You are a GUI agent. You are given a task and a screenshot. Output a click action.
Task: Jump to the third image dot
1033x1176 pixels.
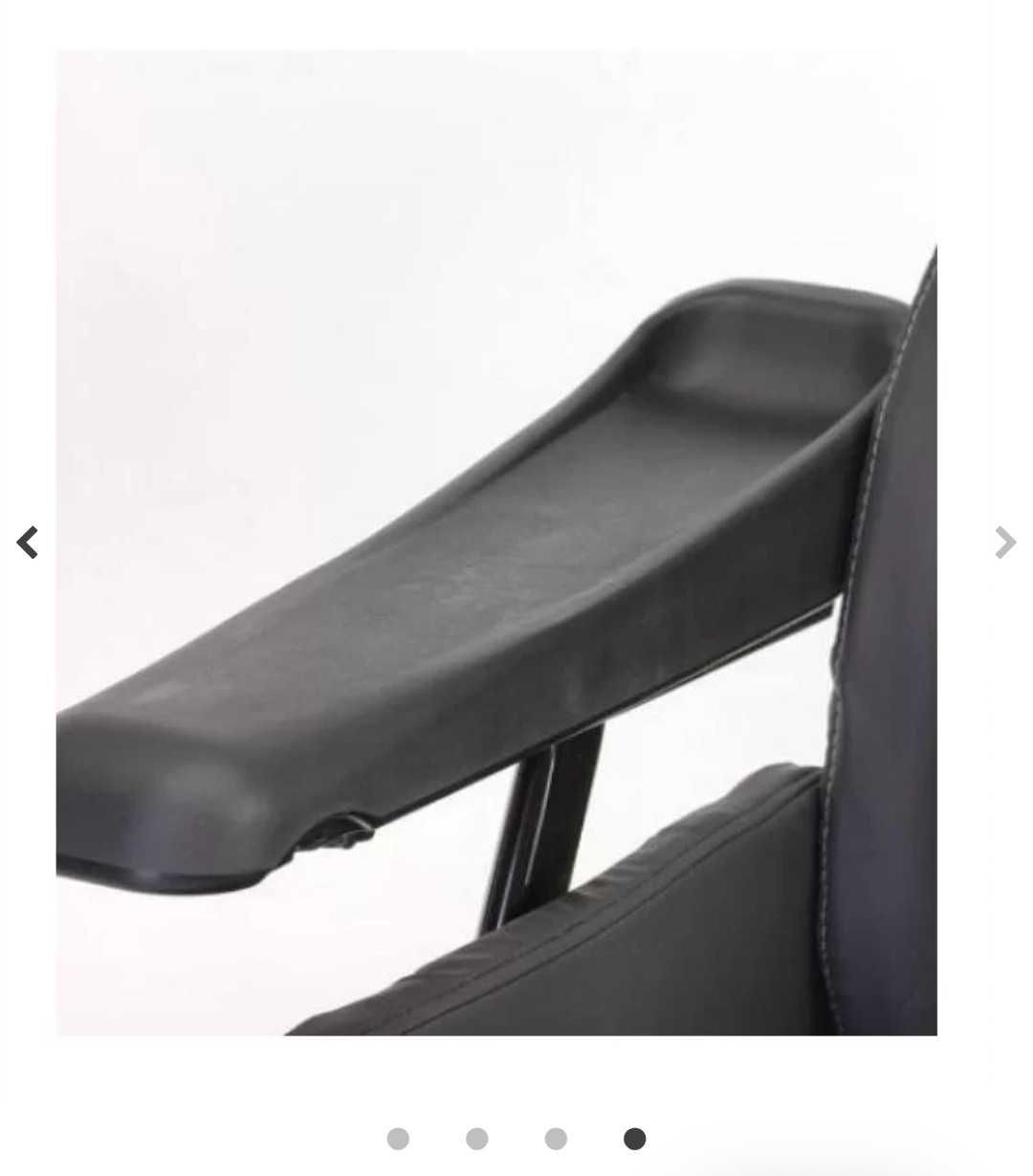(556, 1139)
